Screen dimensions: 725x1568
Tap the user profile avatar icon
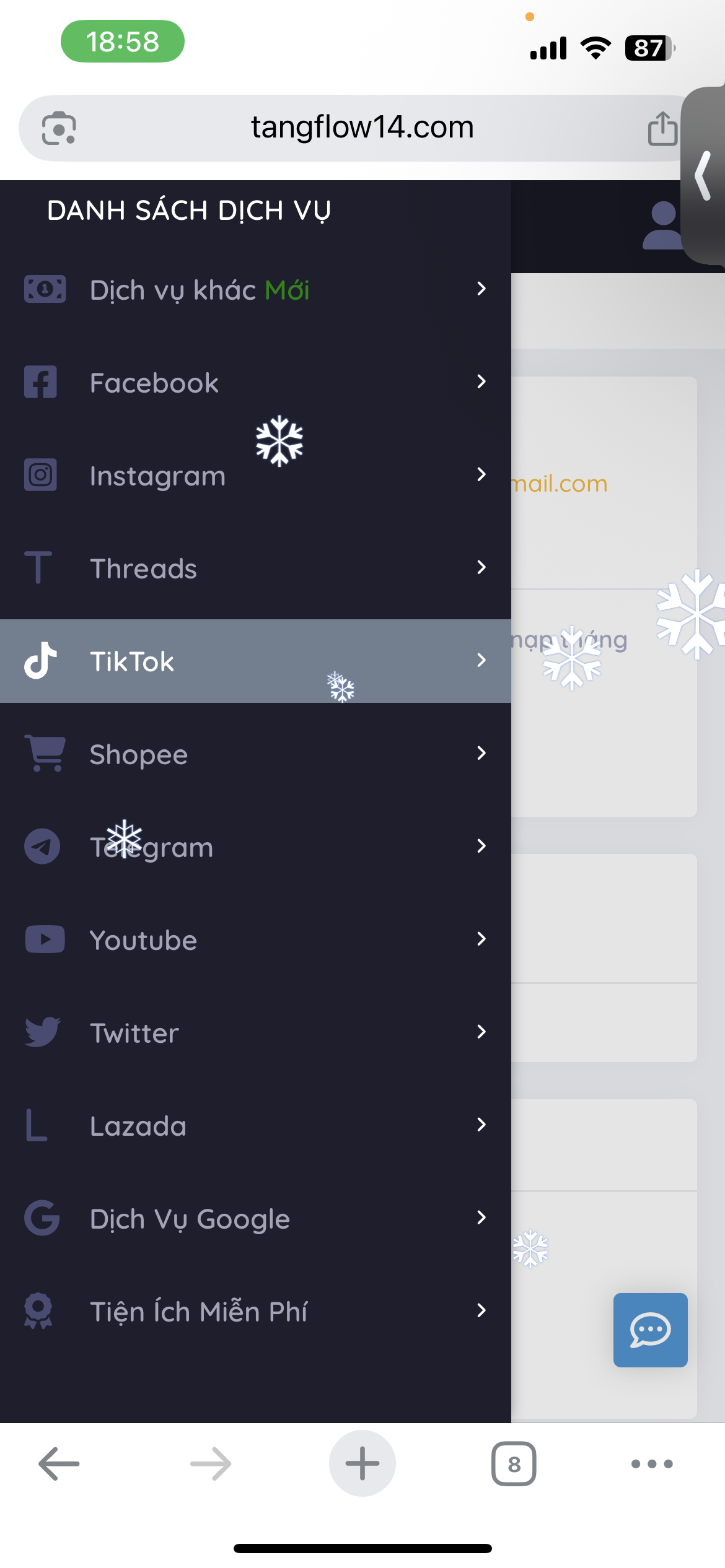[x=662, y=226]
